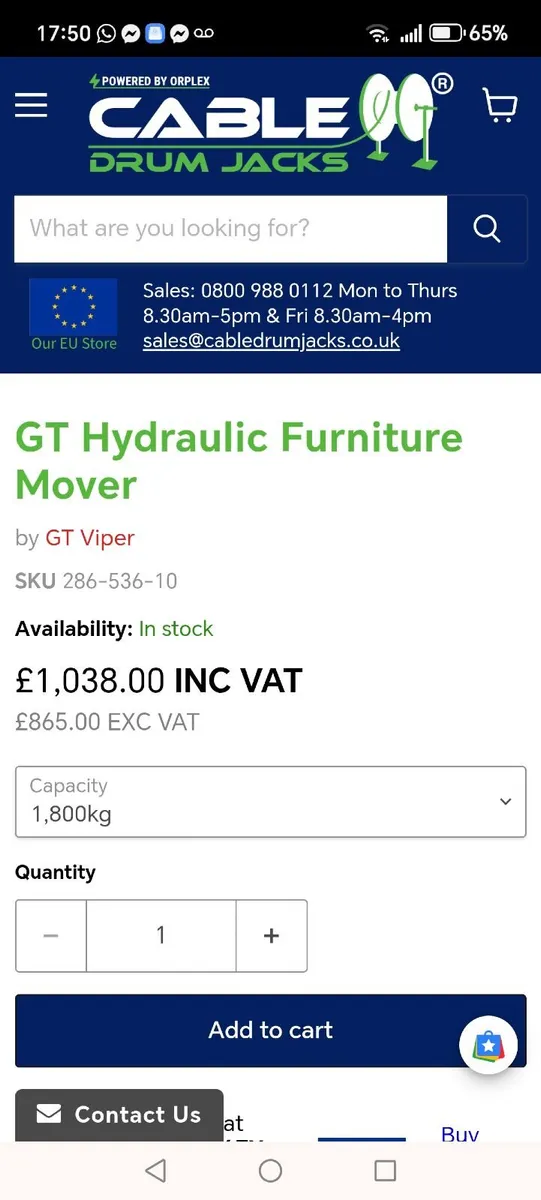The width and height of the screenshot is (541, 1200).
Task: Open the hamburger menu
Action: (31, 105)
